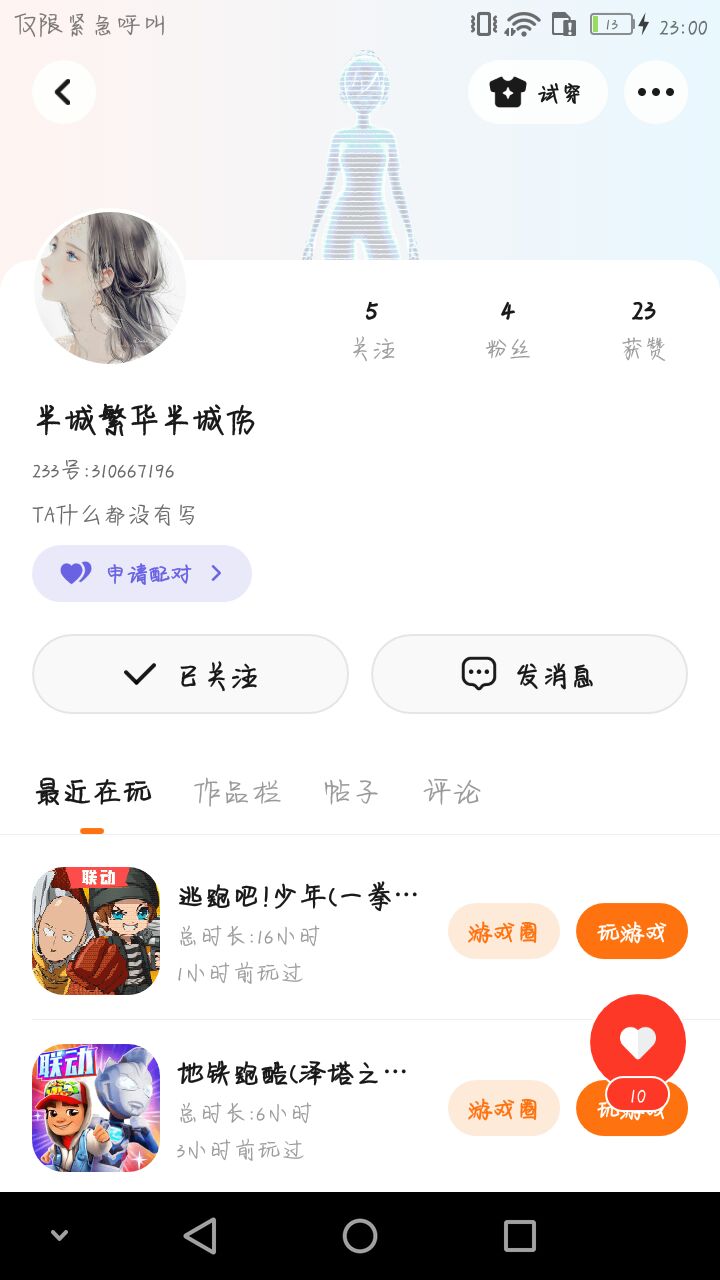720x1280 pixels.
Task: Switch to the 作品栏 tab
Action: (237, 792)
